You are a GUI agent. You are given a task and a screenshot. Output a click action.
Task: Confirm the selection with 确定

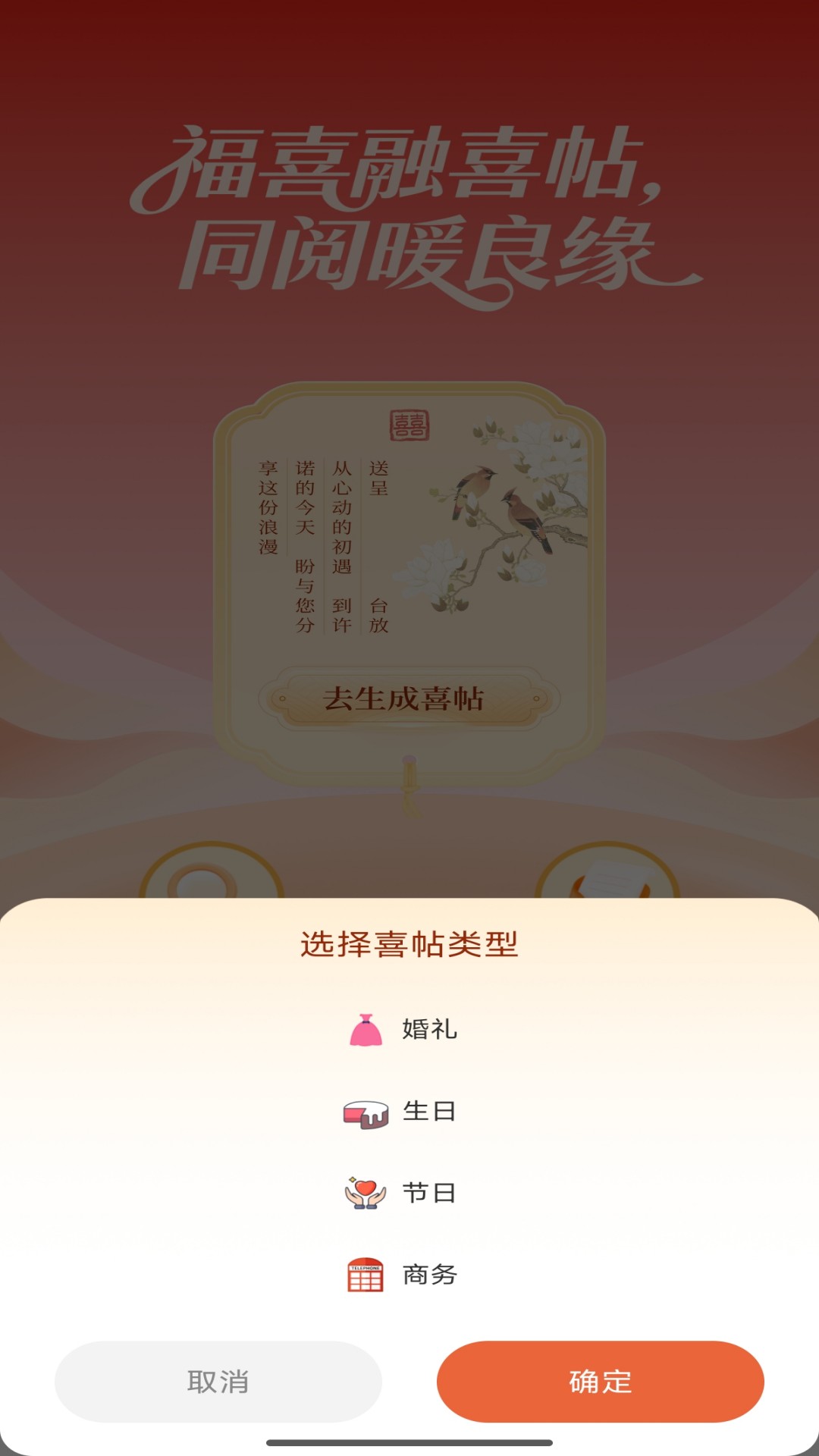point(600,1382)
